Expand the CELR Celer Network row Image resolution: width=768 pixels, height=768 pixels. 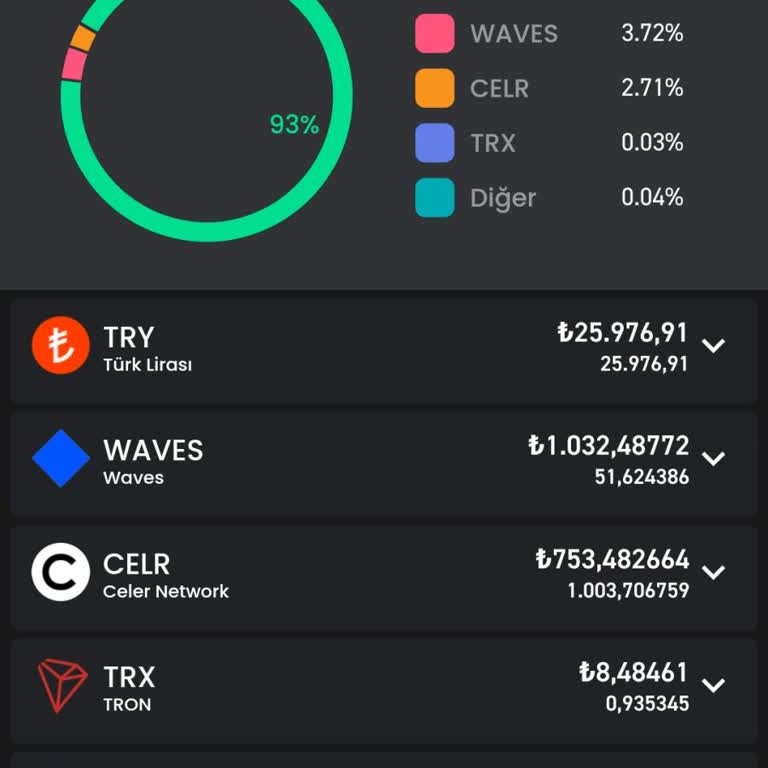713,573
